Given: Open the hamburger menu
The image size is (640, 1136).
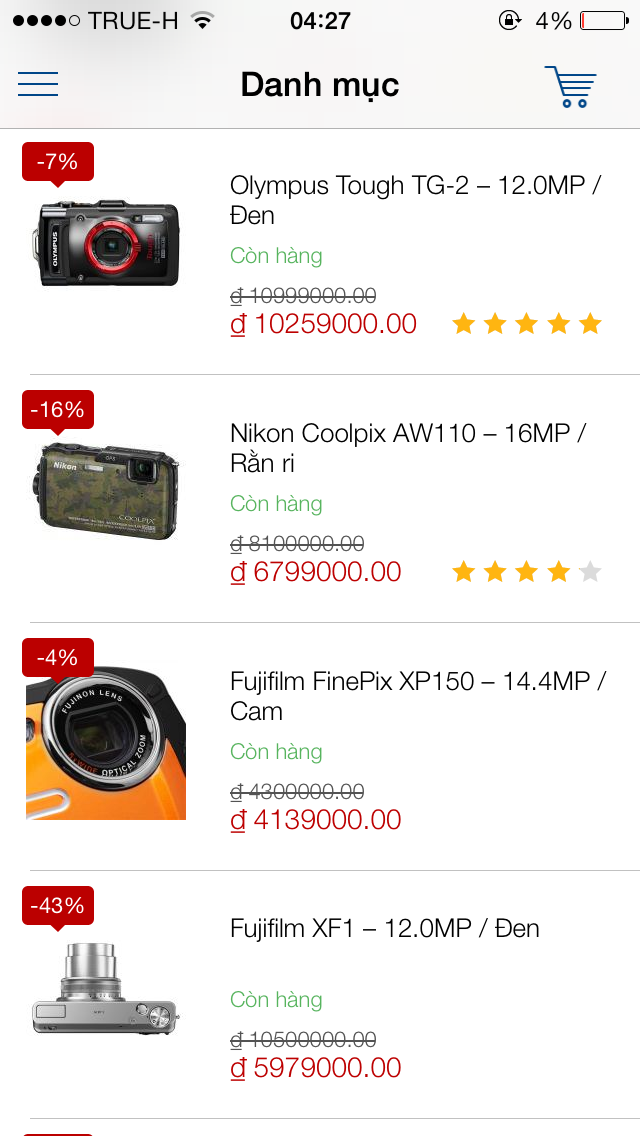Looking at the screenshot, I should (38, 85).
